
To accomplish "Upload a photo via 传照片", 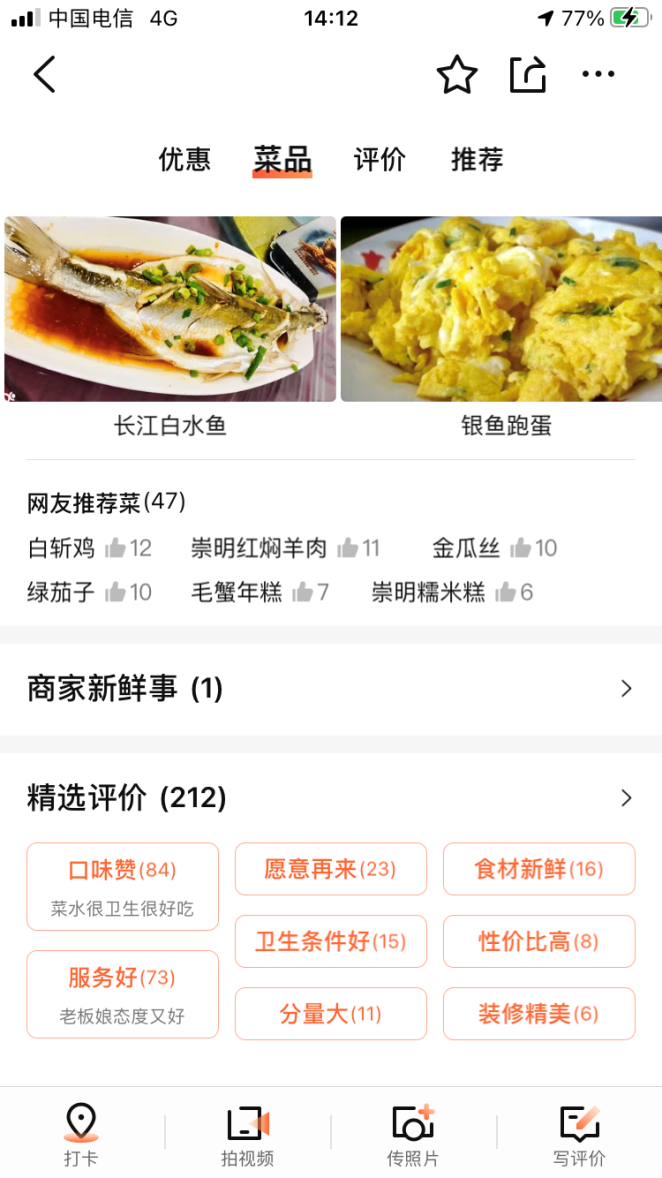I will (x=413, y=1135).
